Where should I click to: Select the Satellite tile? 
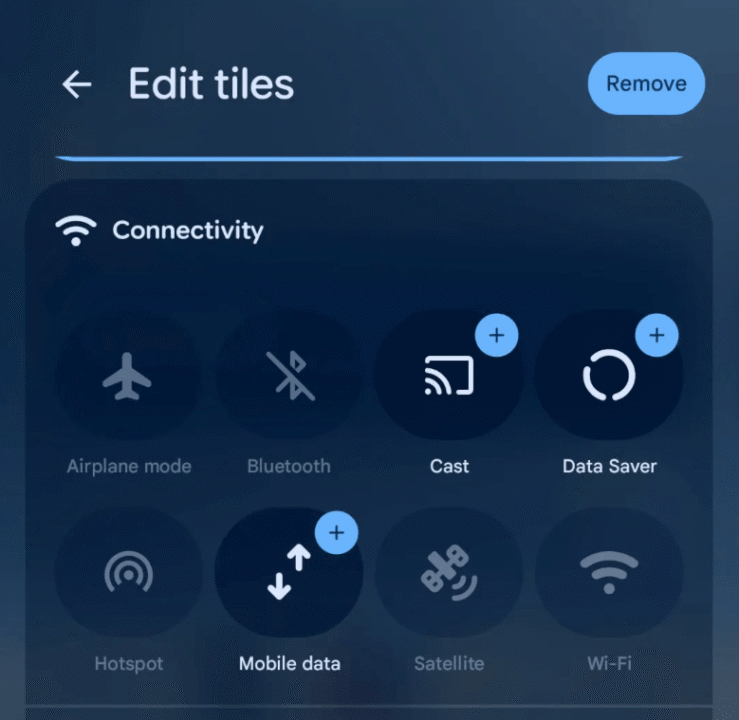[449, 574]
